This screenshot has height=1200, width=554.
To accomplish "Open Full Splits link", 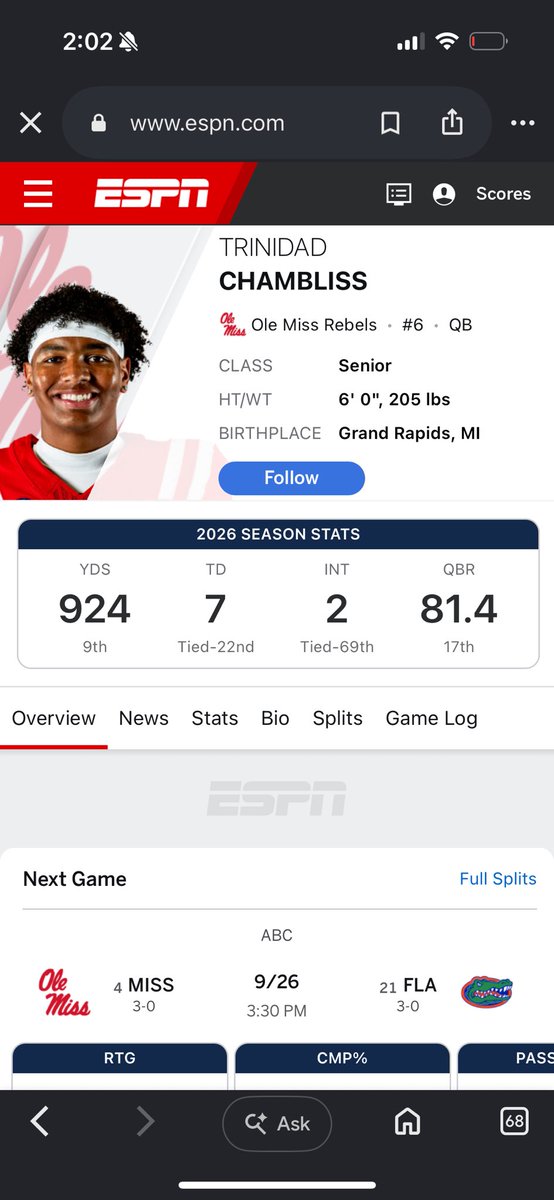I will coord(498,879).
